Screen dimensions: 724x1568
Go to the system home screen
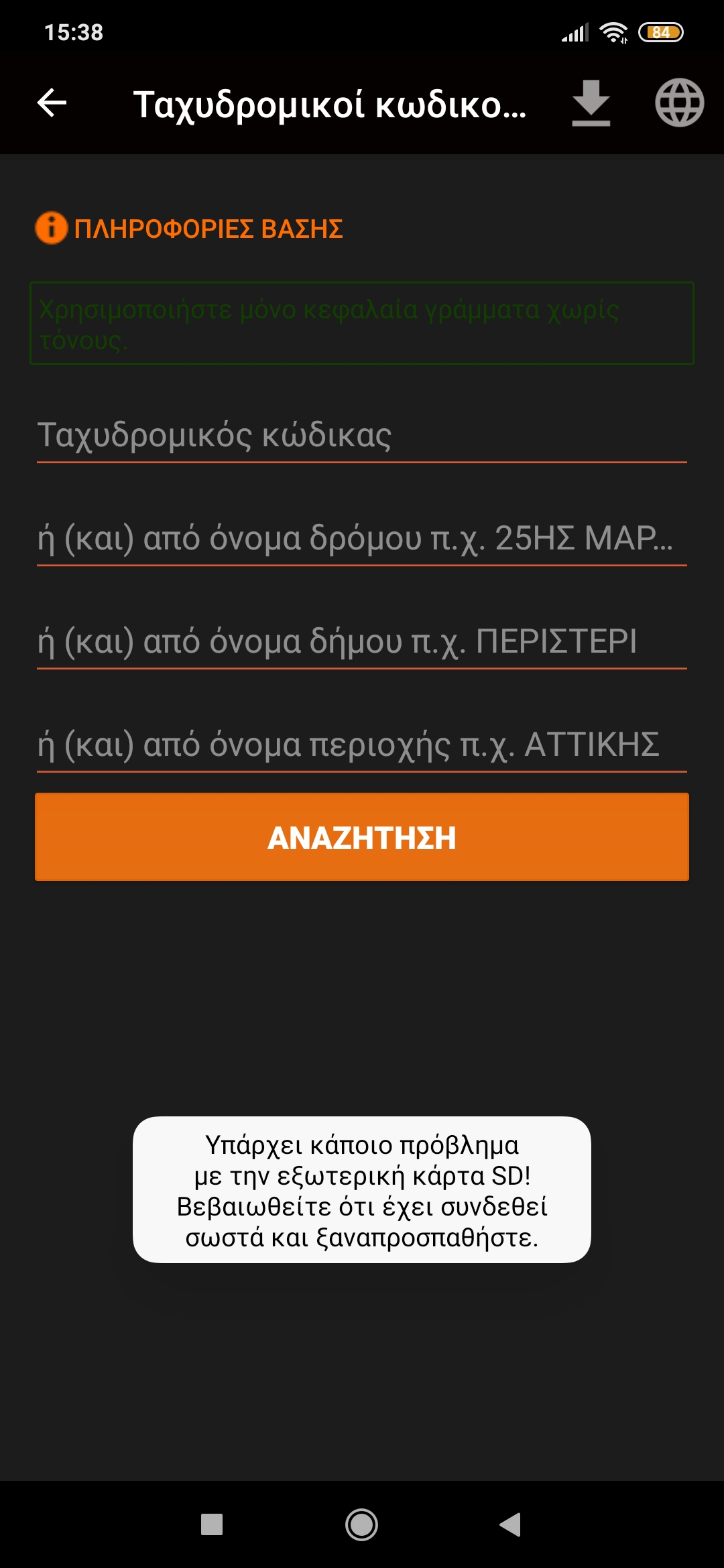[x=361, y=1524]
